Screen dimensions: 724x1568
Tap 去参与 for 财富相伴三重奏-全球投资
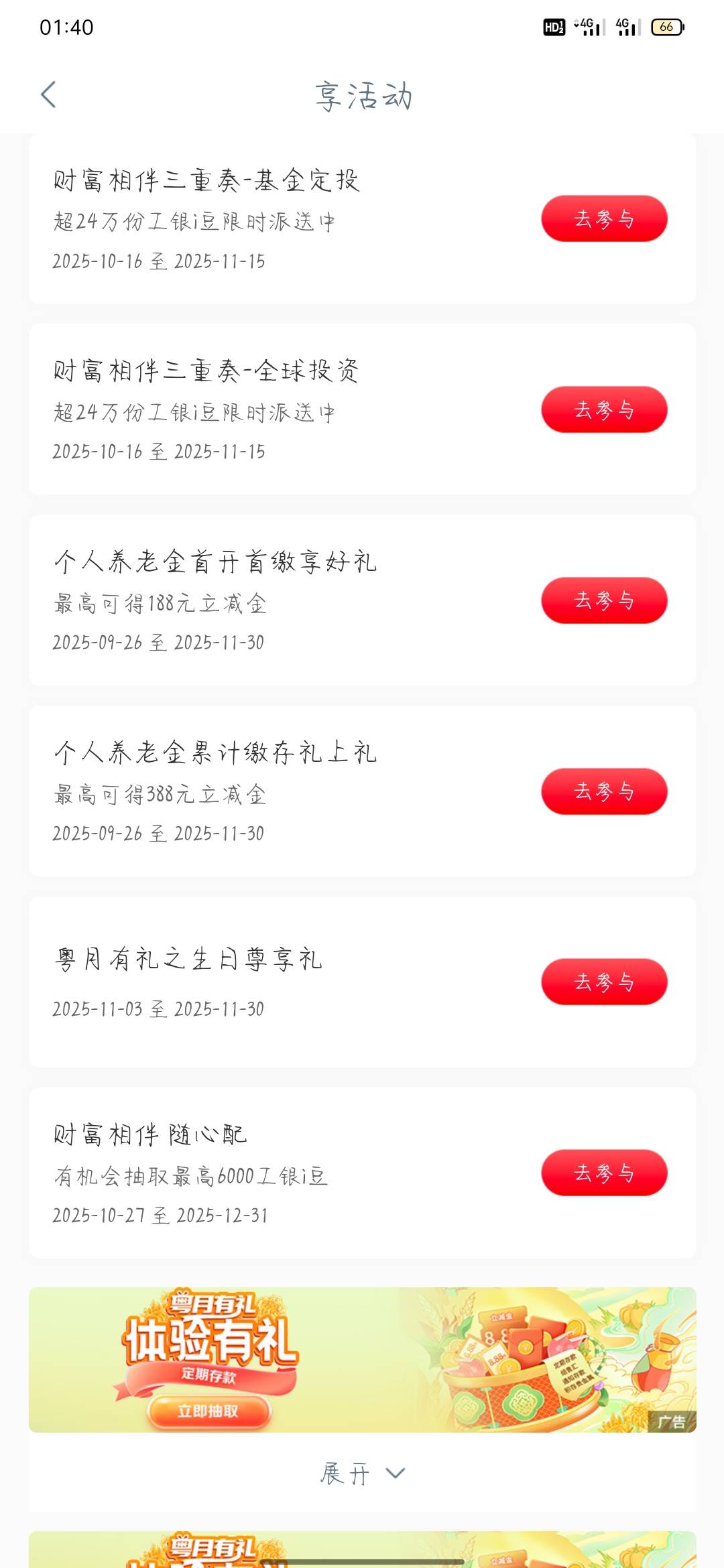click(x=604, y=409)
